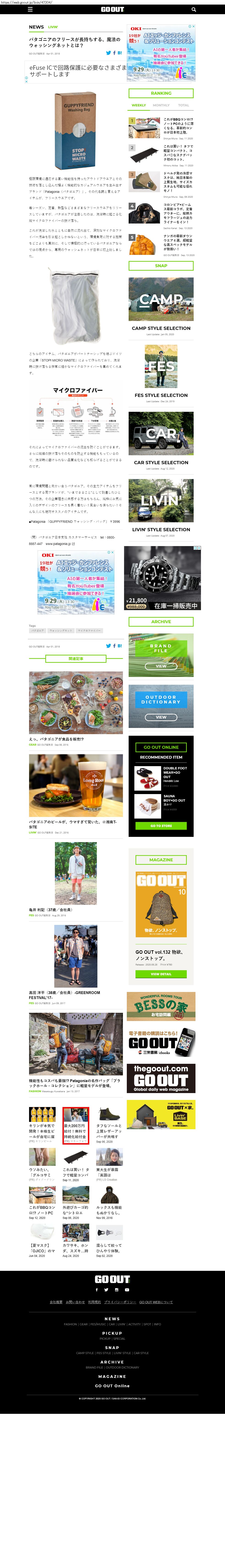Open CAMP STYLE SELECTION snap
Screen dimensions: 225x1568
point(161,299)
